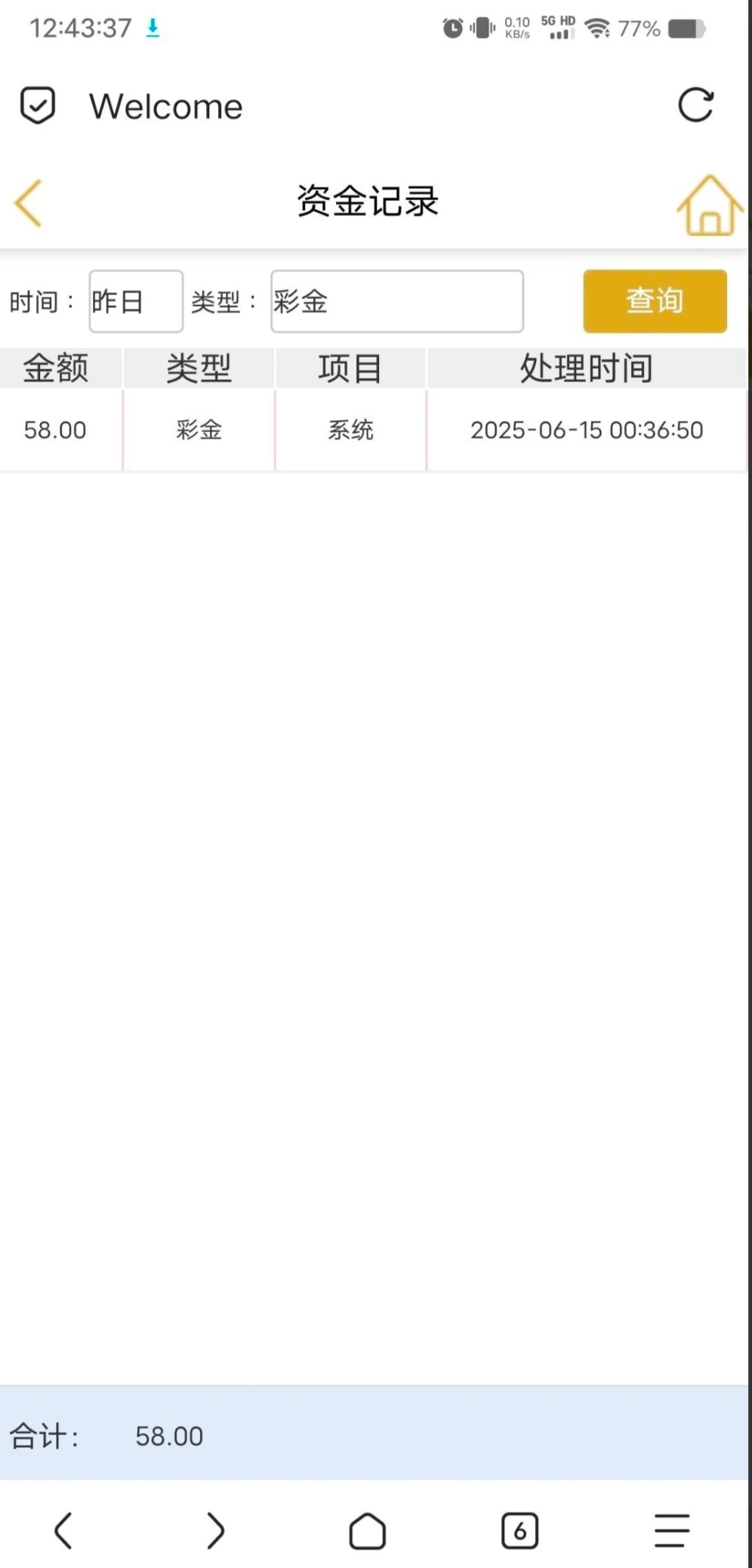Open the 时间 selector showing 昨日
Screen dimensions: 752x1568
point(135,301)
